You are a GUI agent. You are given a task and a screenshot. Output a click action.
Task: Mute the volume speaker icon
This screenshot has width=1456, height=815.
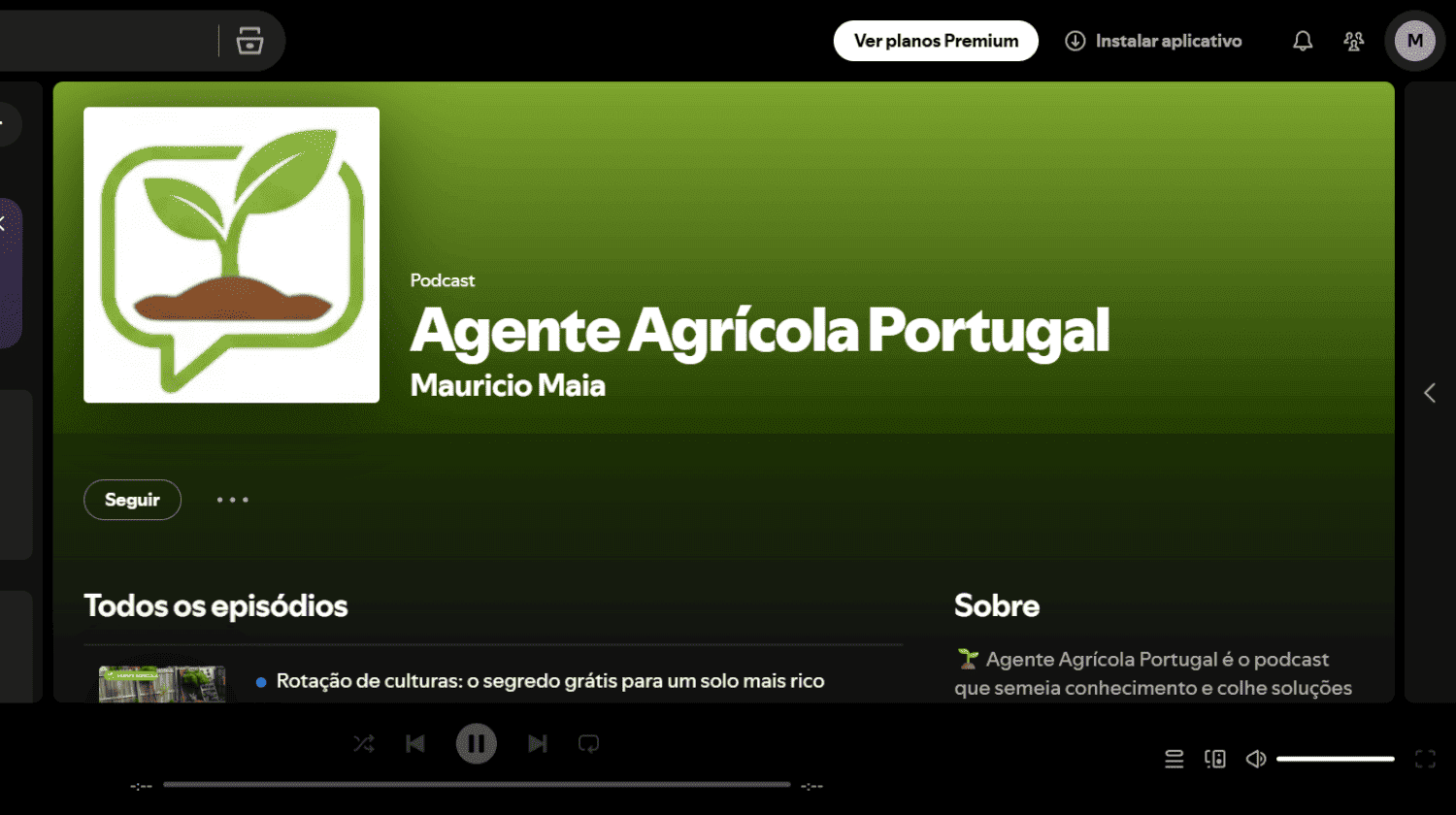(1256, 759)
